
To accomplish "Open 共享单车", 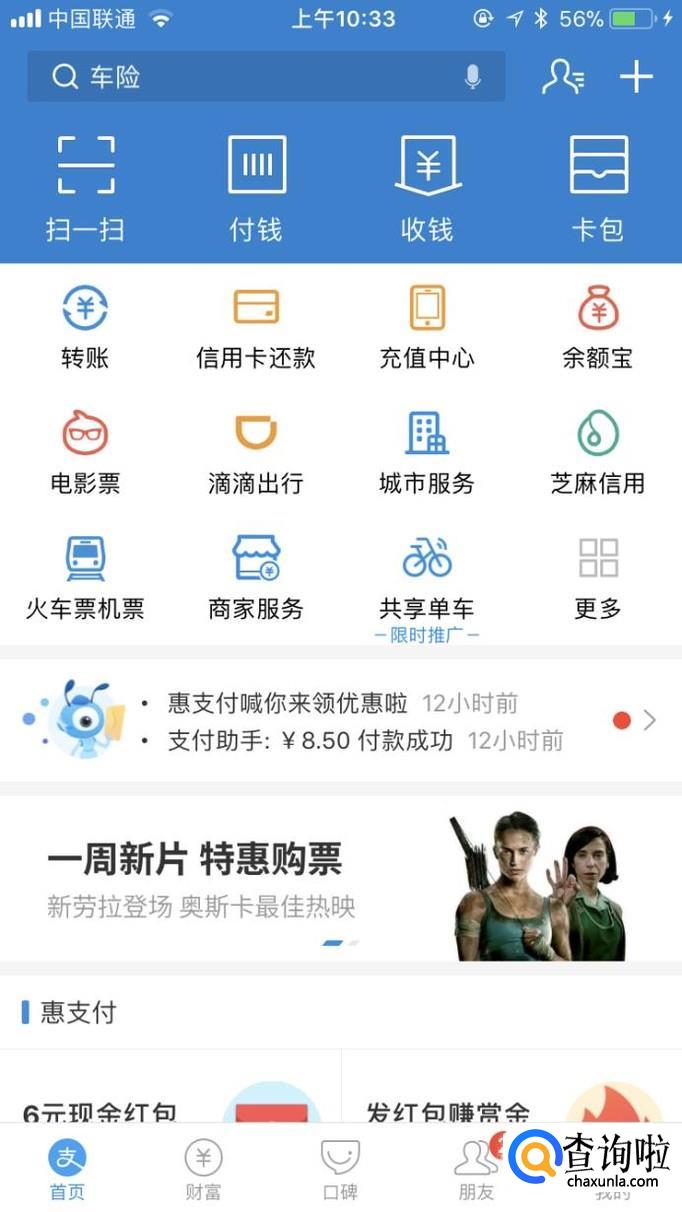I will 427,578.
